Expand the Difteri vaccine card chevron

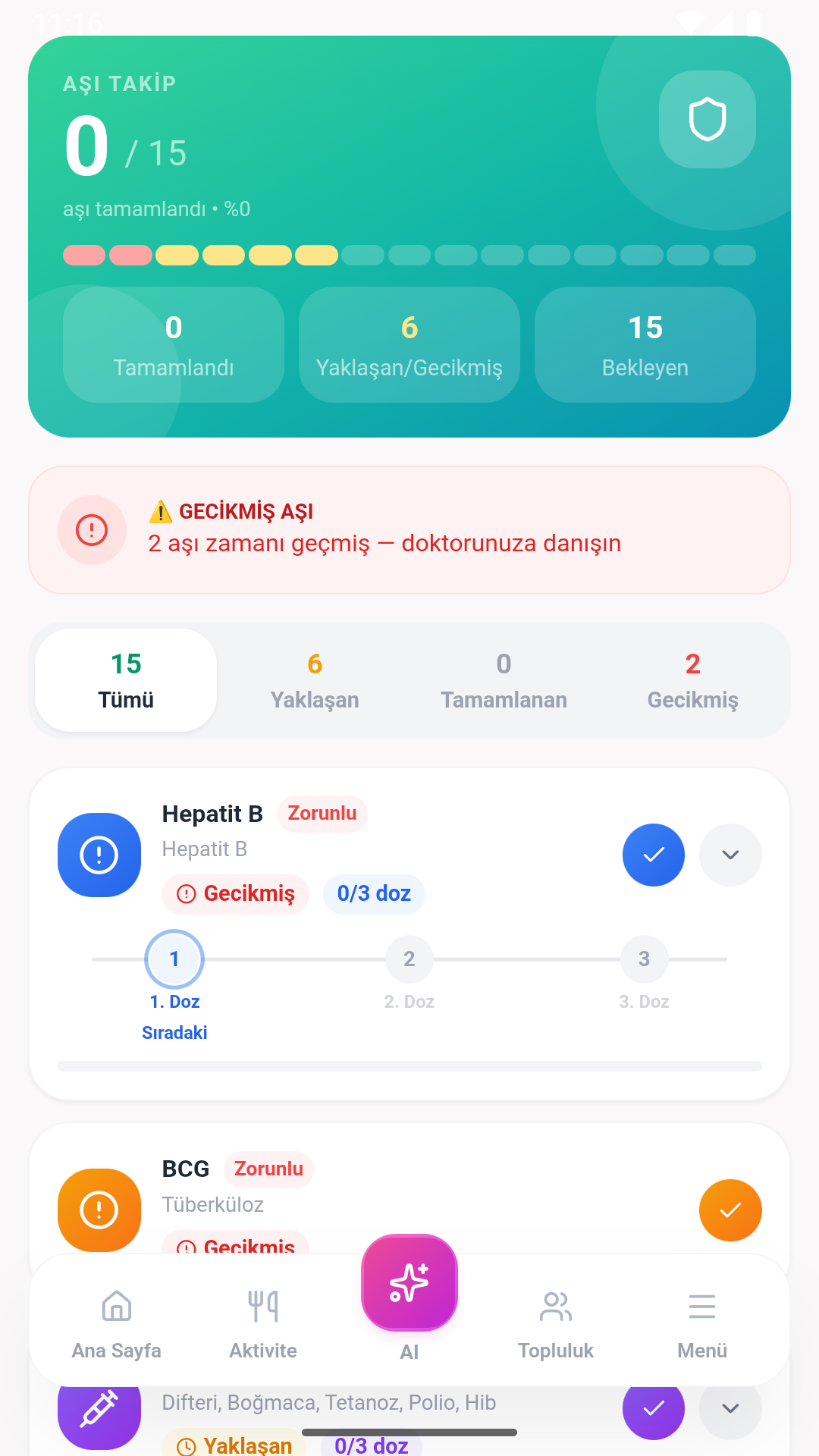click(x=730, y=1409)
